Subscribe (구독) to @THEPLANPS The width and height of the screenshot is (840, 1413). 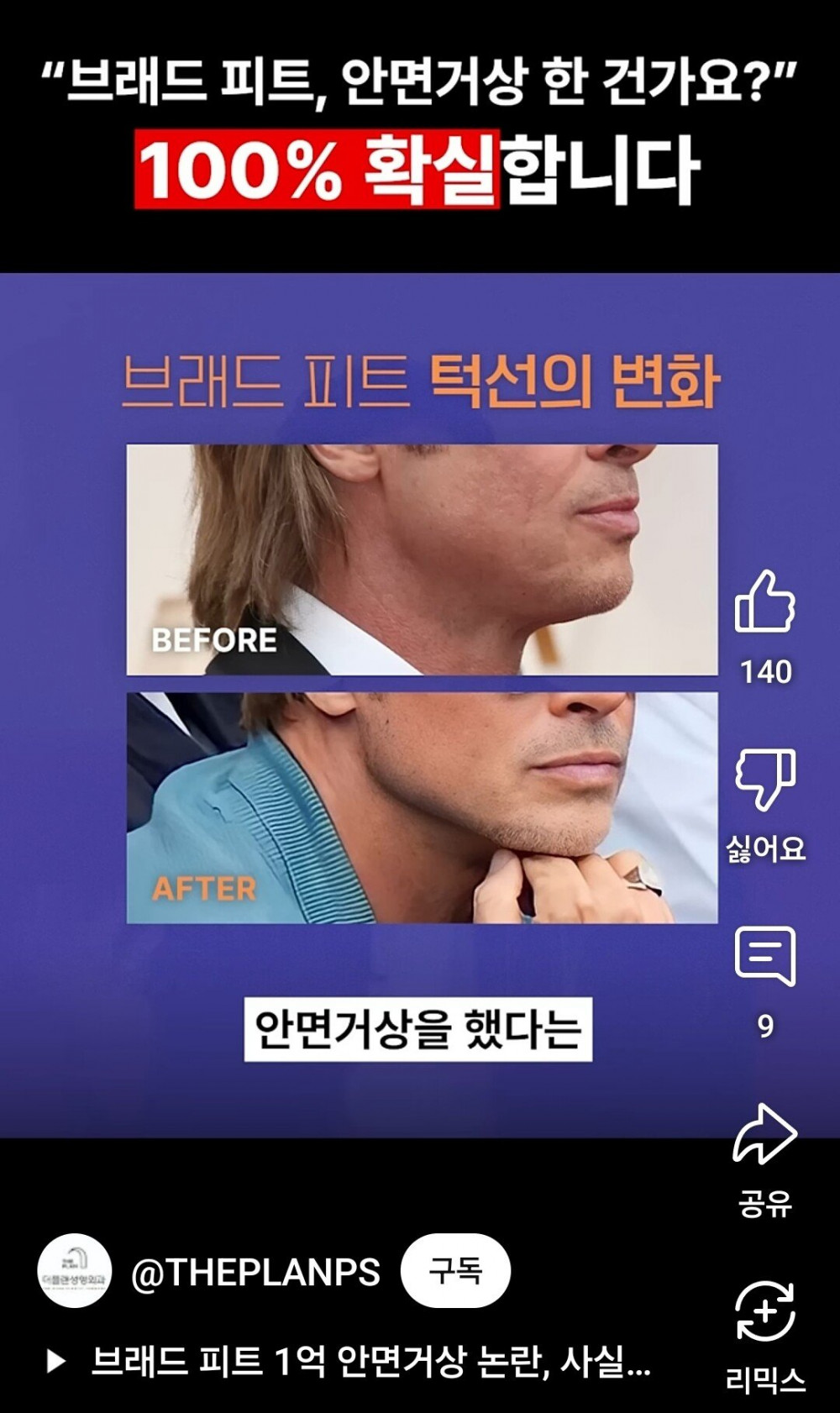pyautogui.click(x=455, y=1270)
